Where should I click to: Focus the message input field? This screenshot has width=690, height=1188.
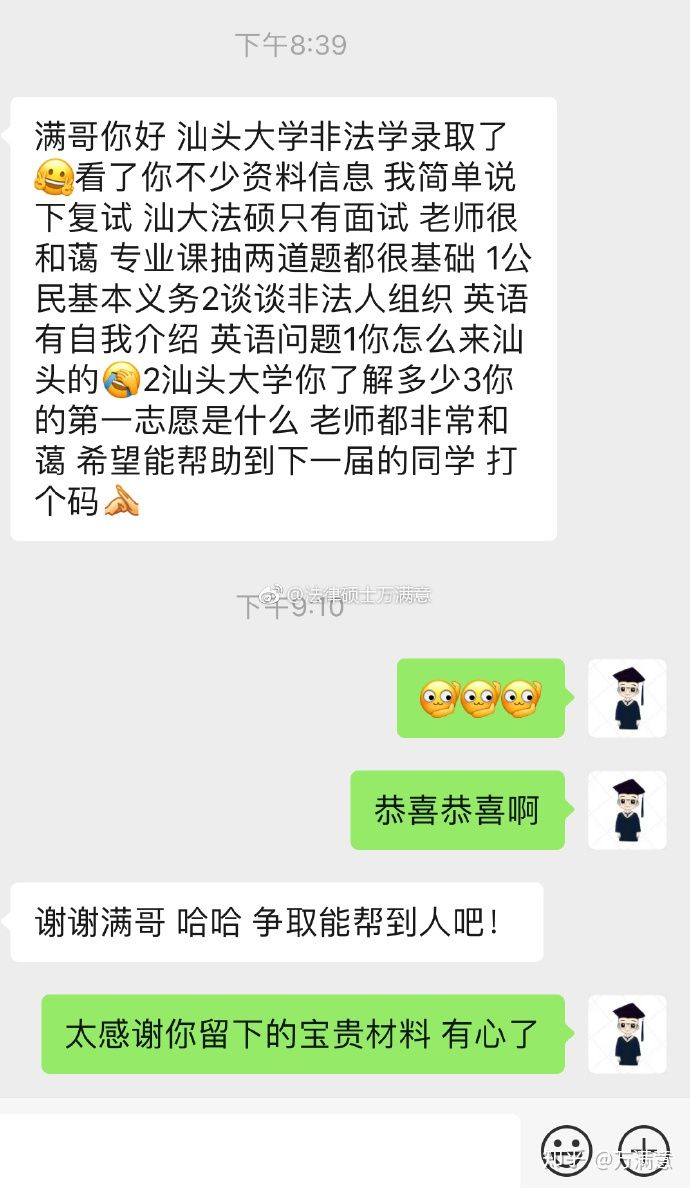click(x=260, y=1150)
